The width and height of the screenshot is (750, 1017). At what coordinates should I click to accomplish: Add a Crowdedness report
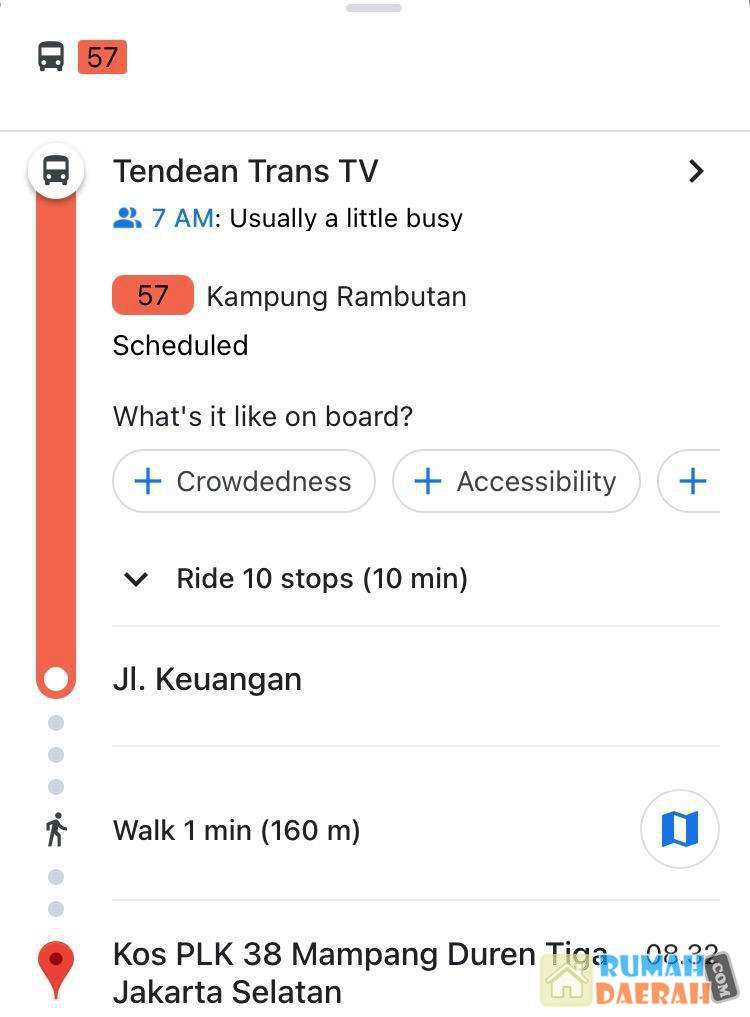(244, 481)
